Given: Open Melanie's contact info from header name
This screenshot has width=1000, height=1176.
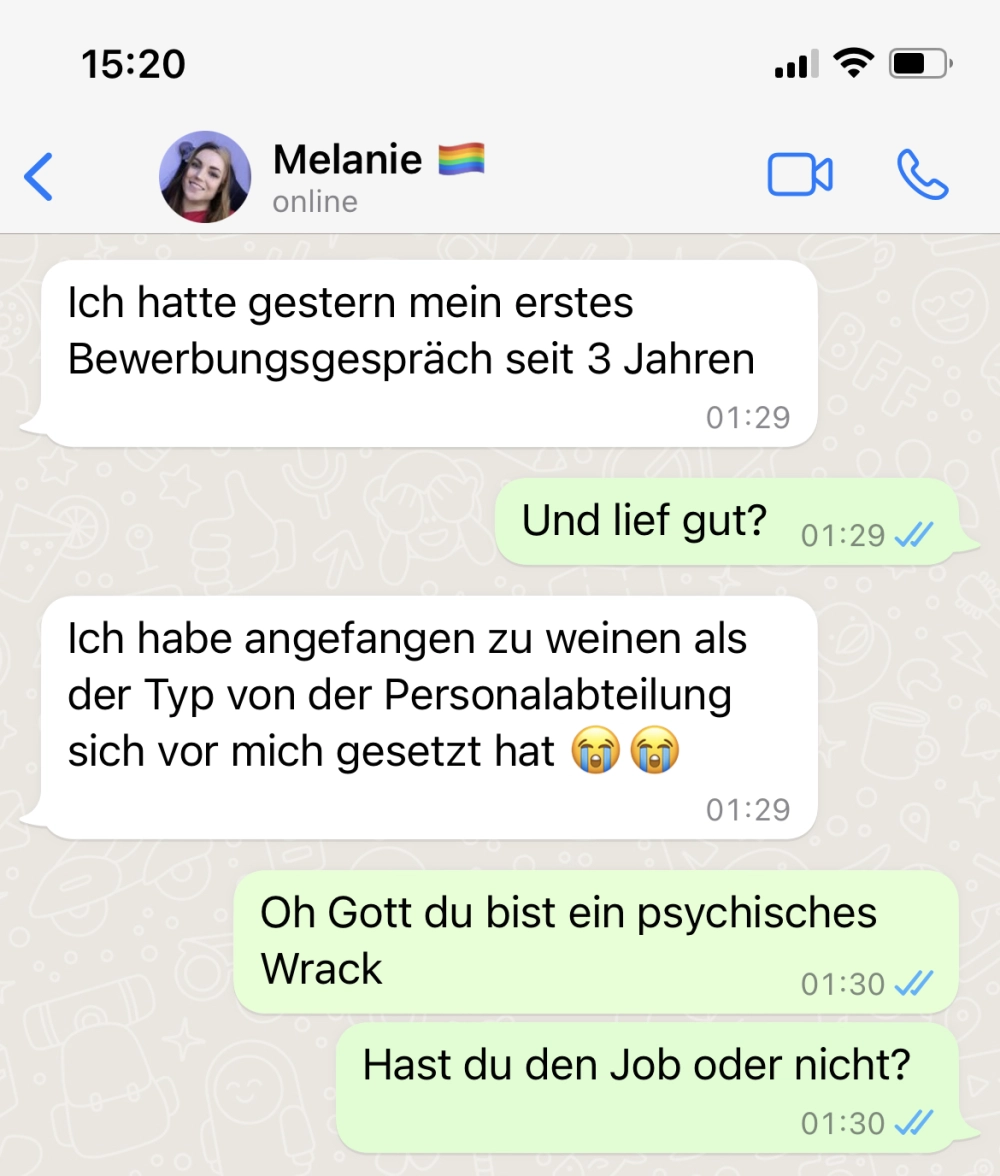Looking at the screenshot, I should point(350,160).
